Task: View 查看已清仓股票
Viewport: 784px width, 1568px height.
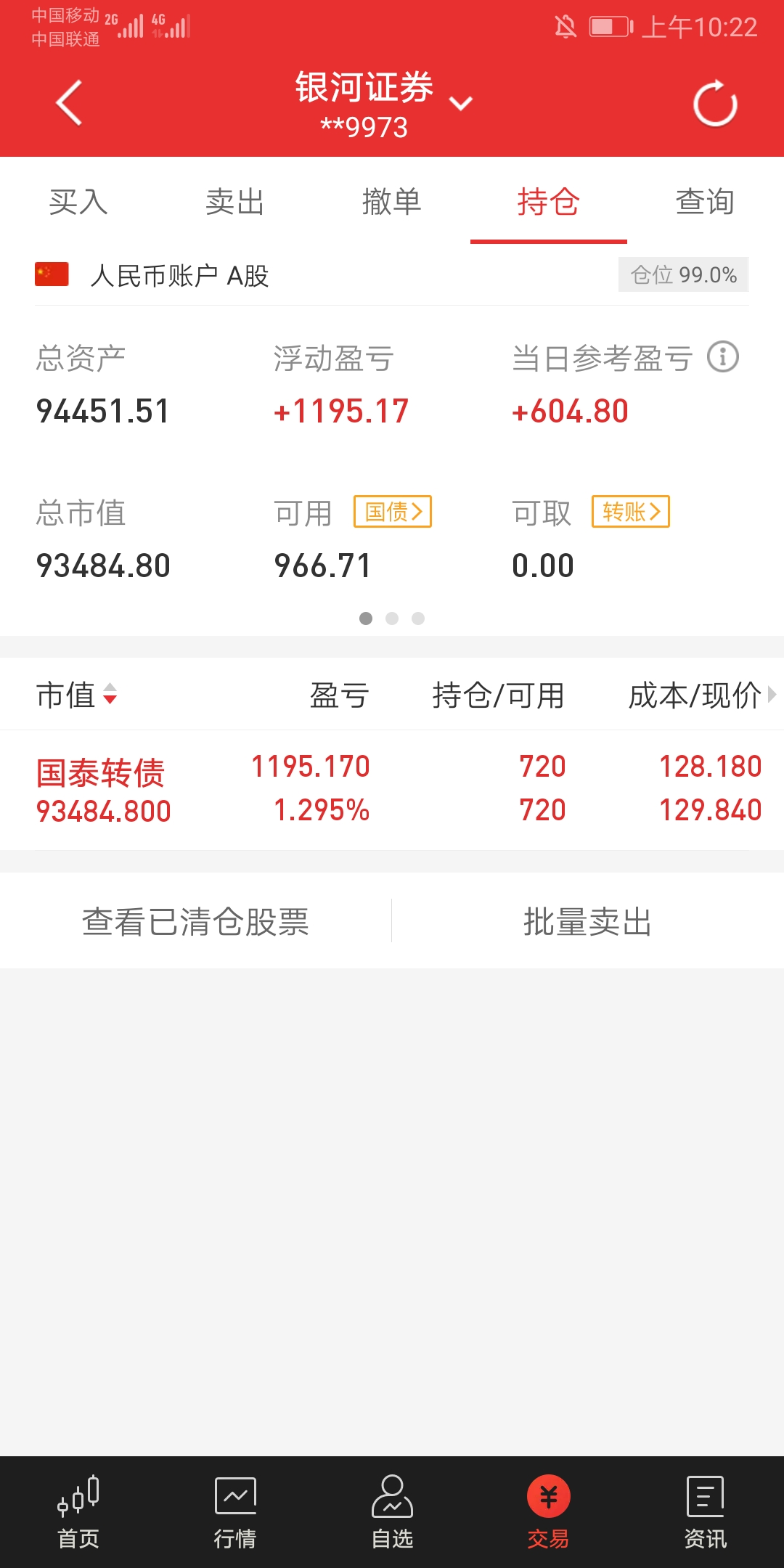Action: (195, 922)
